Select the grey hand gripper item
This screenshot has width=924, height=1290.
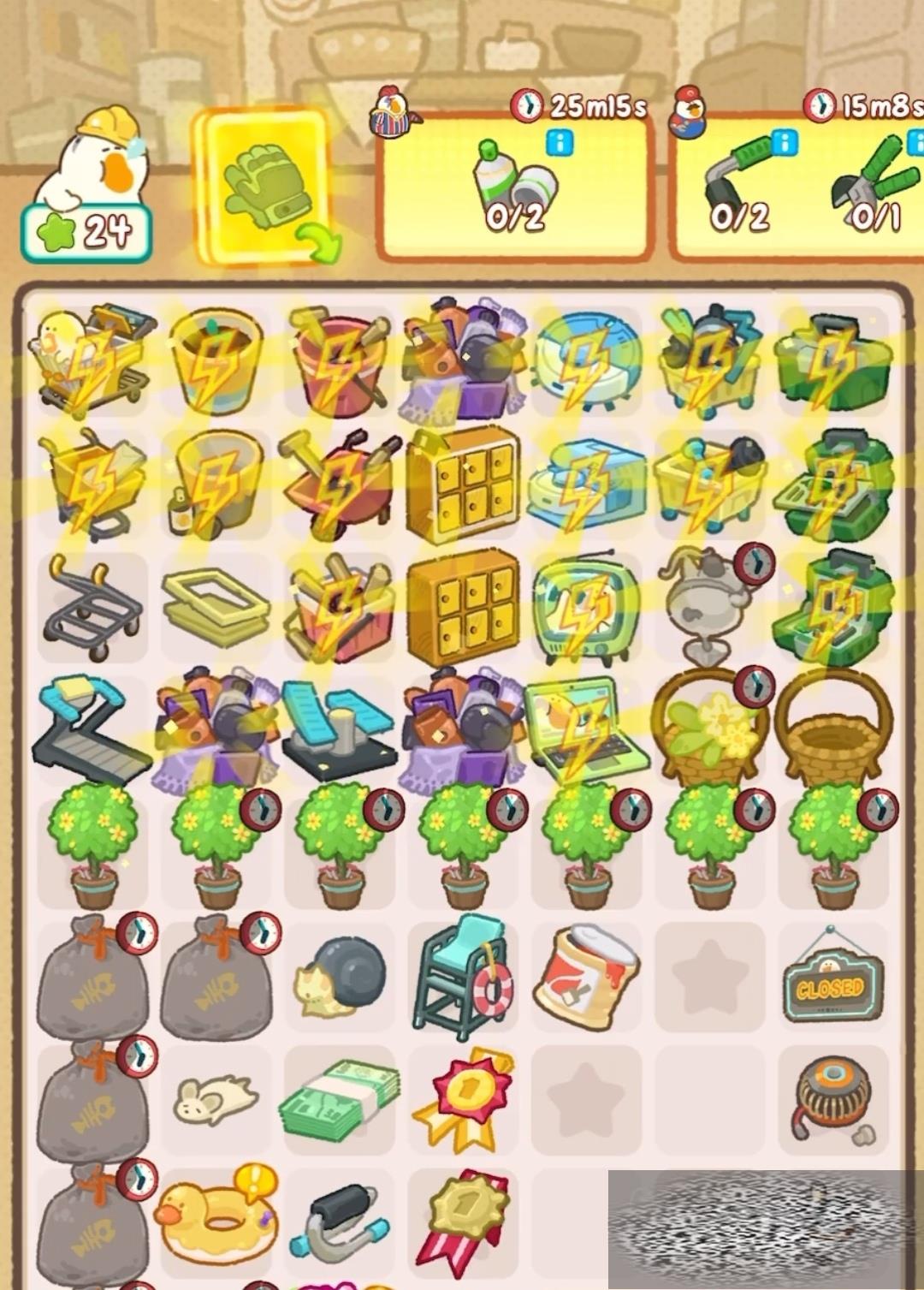(338, 1219)
